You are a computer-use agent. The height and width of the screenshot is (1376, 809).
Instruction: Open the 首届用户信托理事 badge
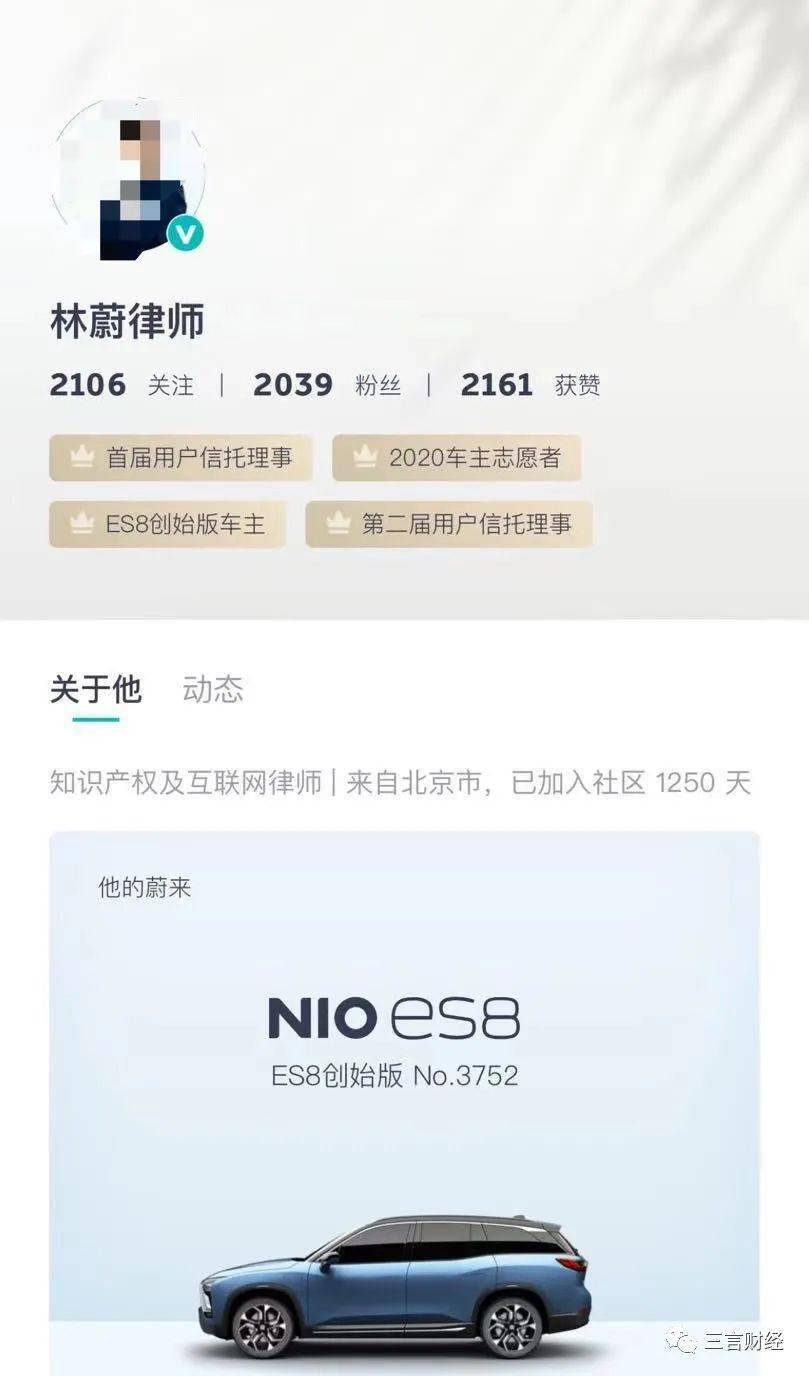(x=181, y=458)
